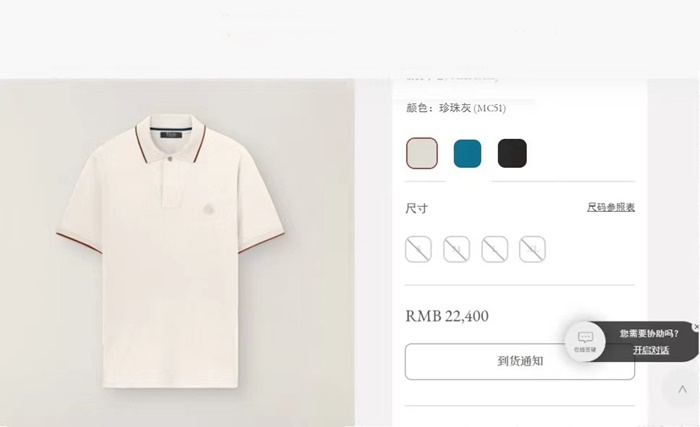Select size S
This screenshot has width=700, height=427.
pyautogui.click(x=418, y=249)
